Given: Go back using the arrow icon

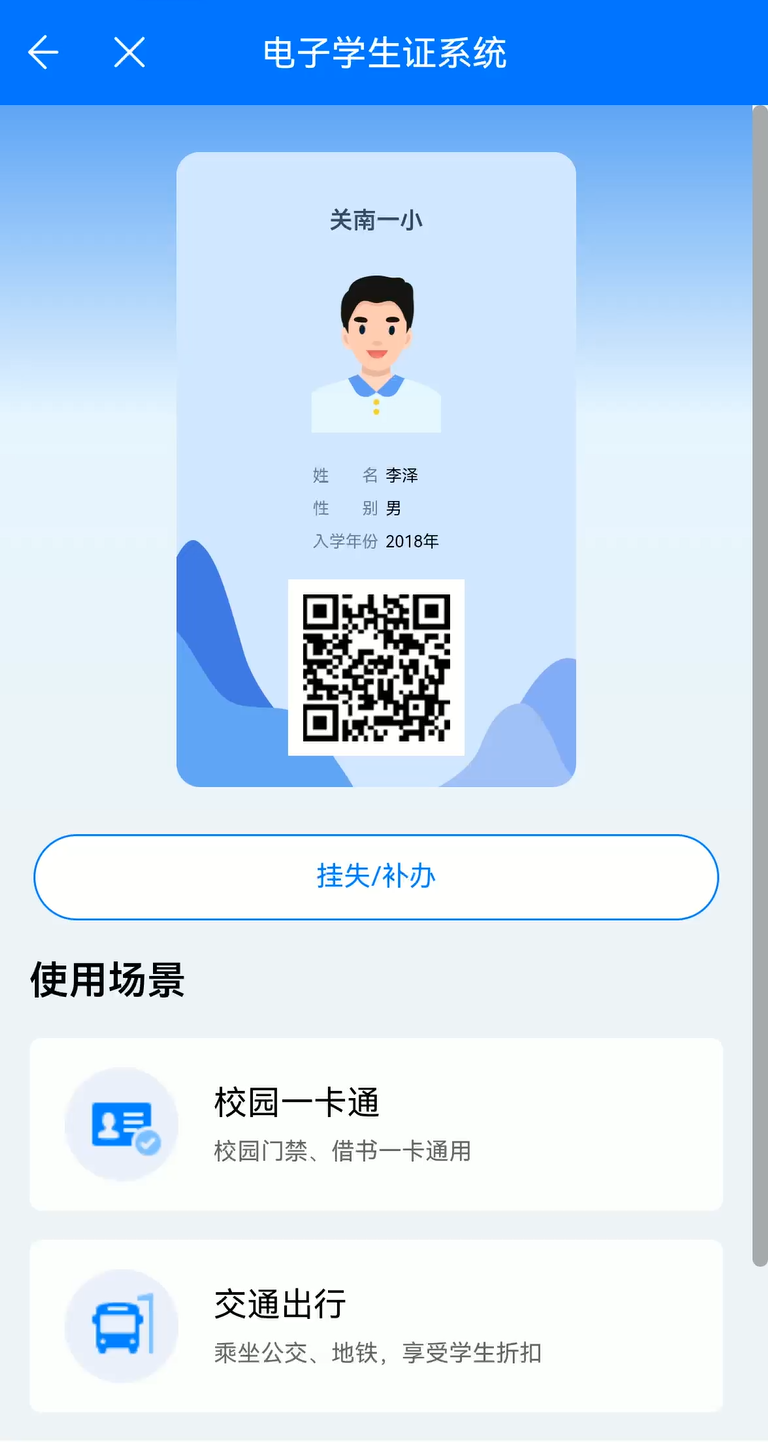Looking at the screenshot, I should click(x=43, y=52).
